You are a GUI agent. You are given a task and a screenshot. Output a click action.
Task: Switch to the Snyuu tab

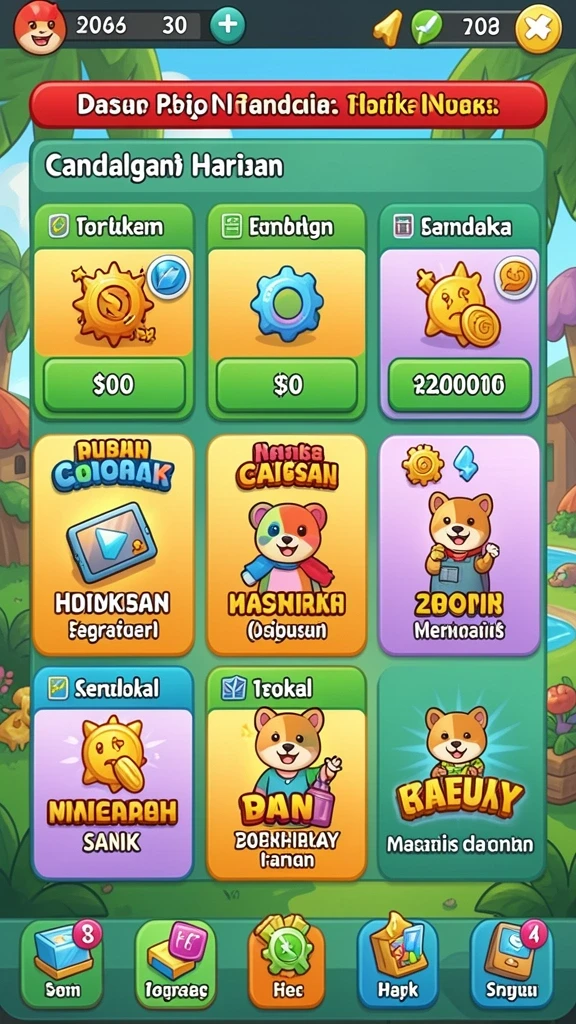(511, 963)
